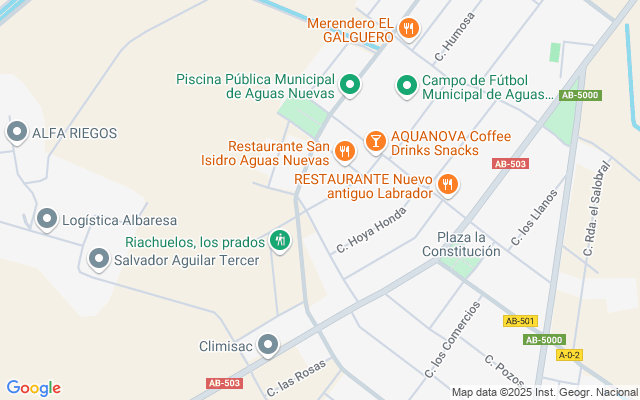Open the AQUANOVA Coffee Drinks Snacks pin
This screenshot has width=640, height=400.
[x=376, y=142]
